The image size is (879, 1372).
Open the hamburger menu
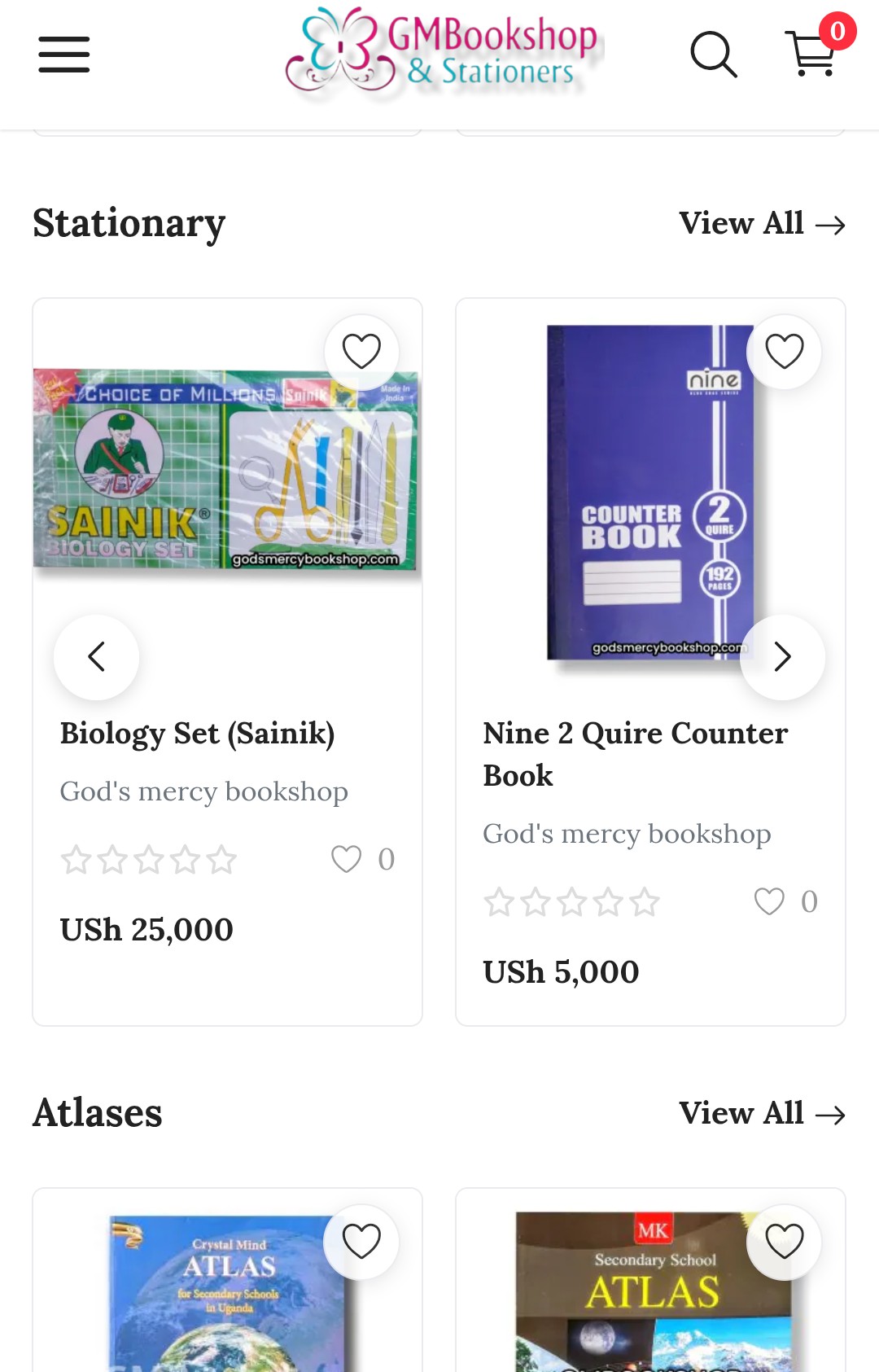coord(64,55)
